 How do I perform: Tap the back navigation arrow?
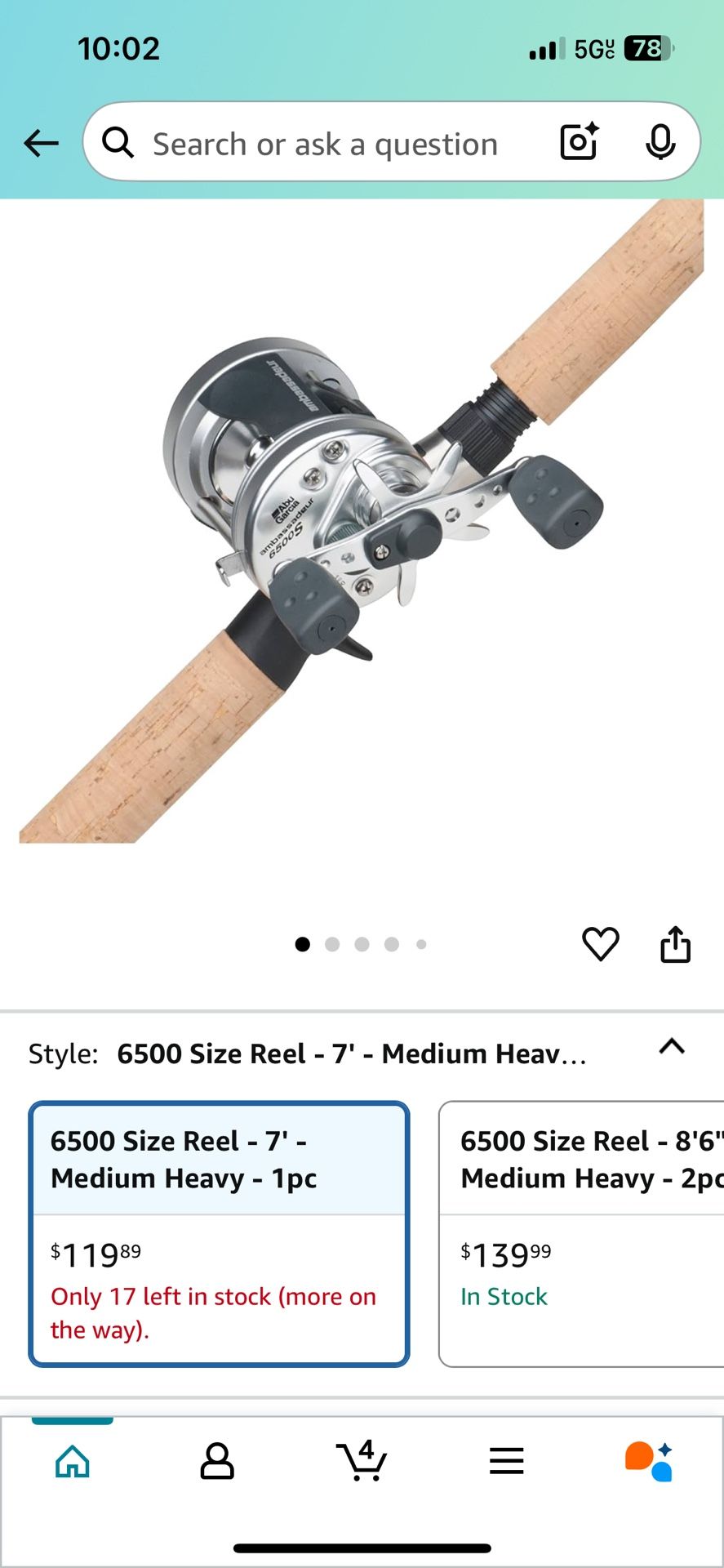pos(41,143)
